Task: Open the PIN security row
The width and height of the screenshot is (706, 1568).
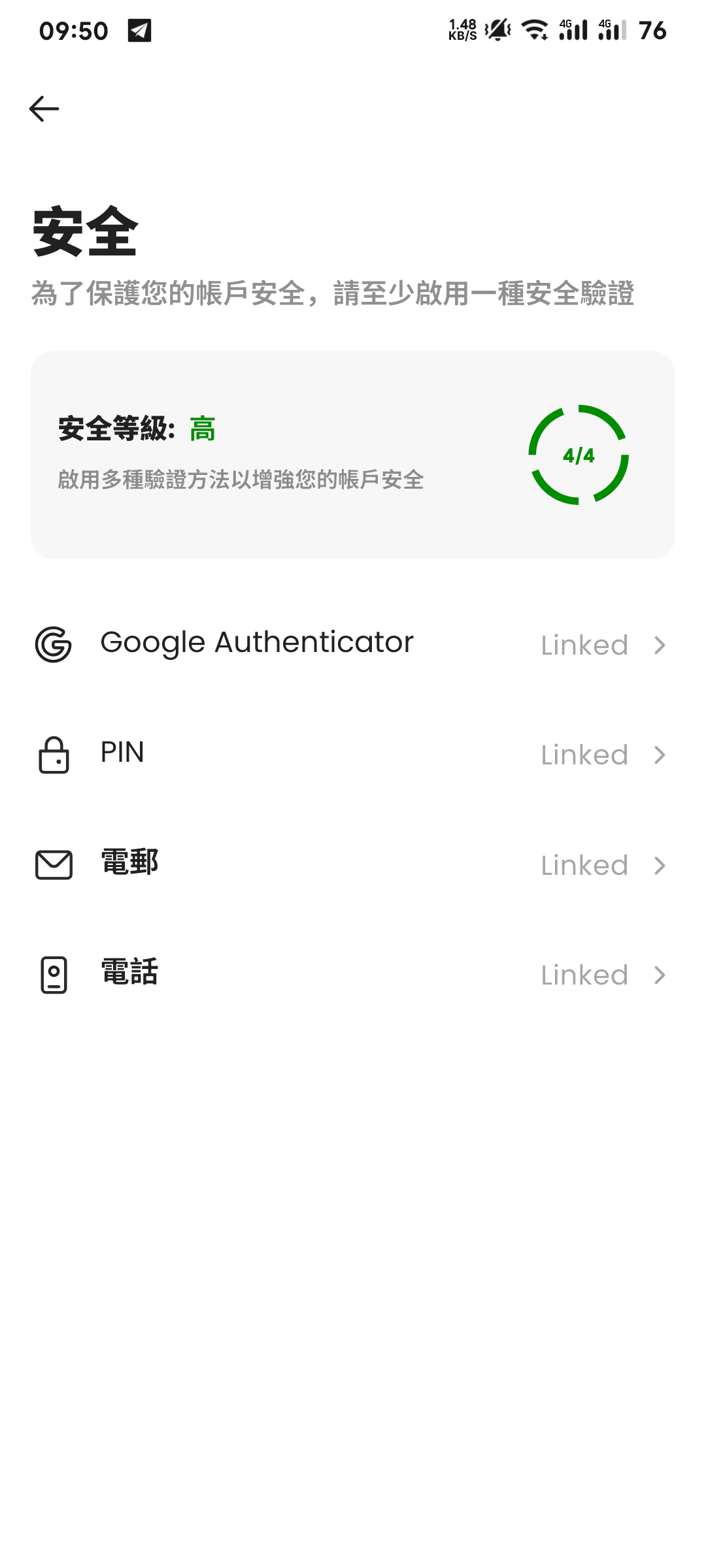Action: (x=353, y=755)
